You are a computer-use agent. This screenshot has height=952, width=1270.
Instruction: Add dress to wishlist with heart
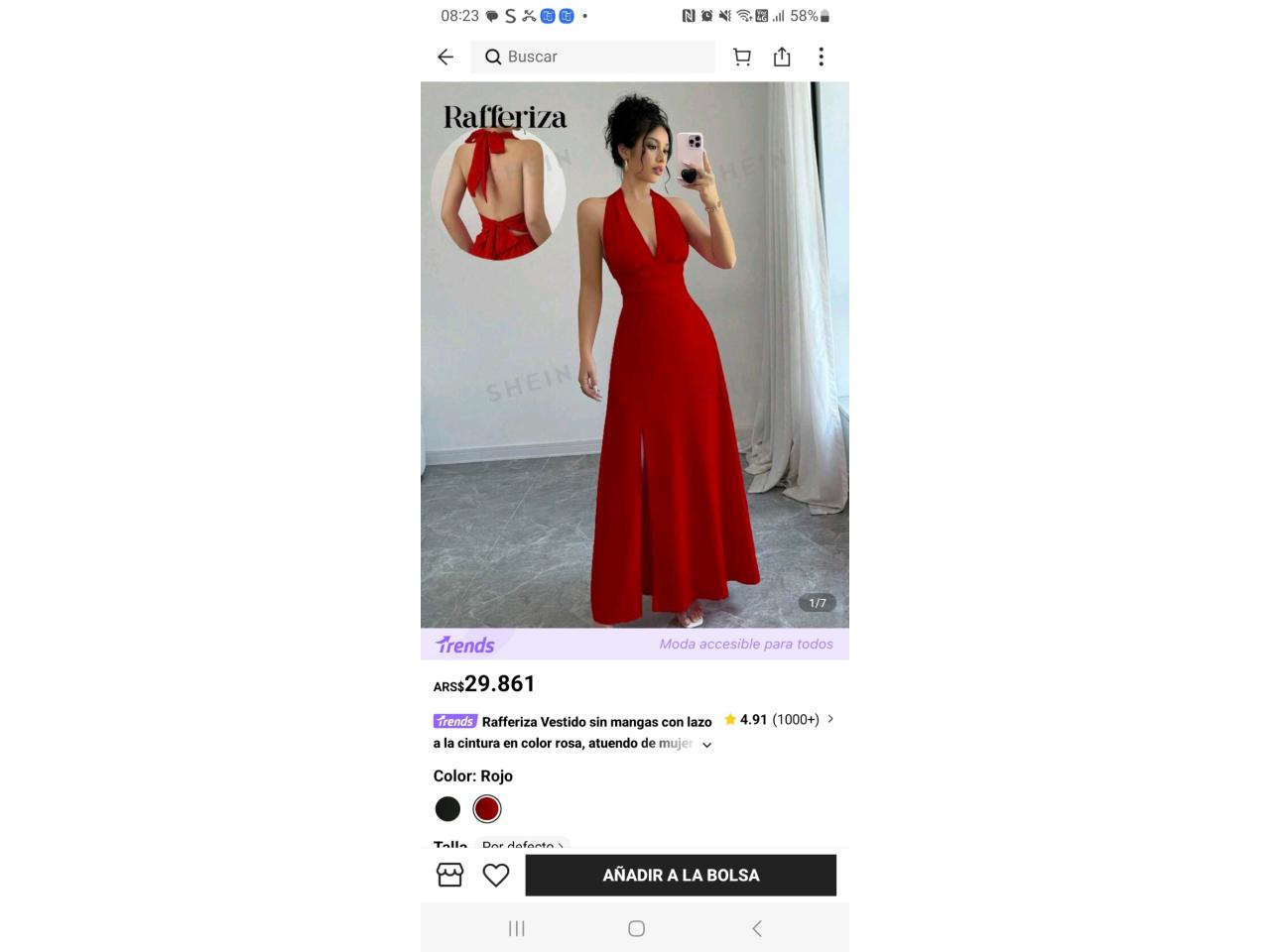[495, 875]
